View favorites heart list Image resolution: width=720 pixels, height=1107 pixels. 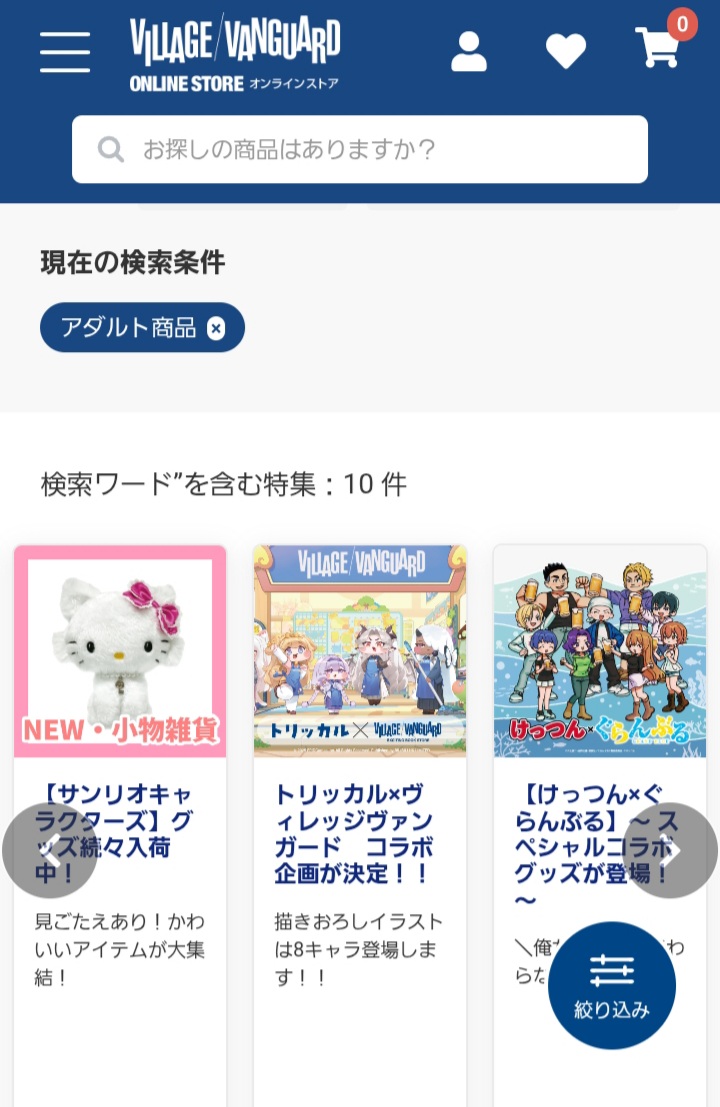(x=565, y=51)
